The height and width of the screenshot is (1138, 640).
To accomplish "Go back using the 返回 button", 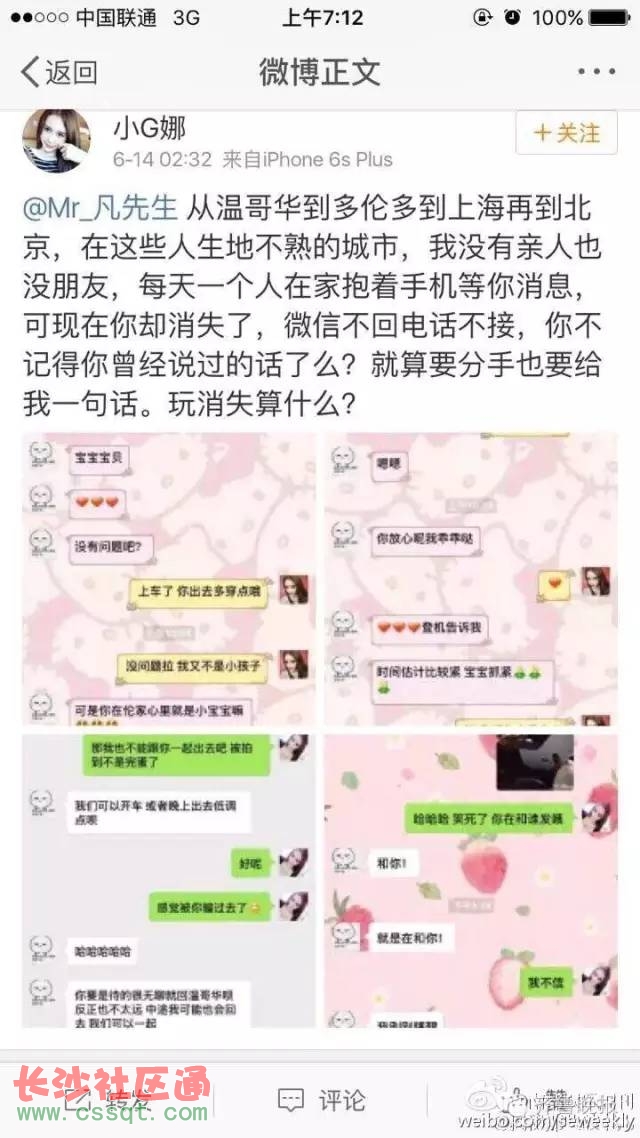I will point(60,72).
